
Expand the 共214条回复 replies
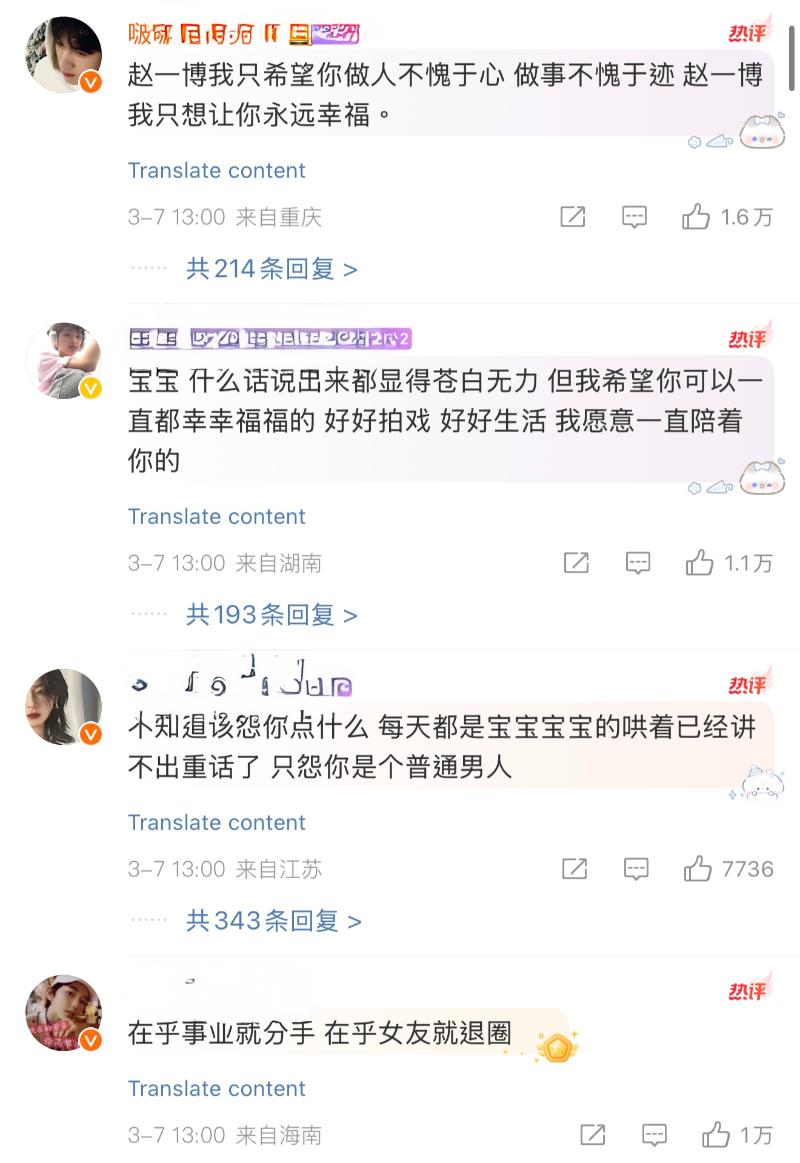coord(271,269)
